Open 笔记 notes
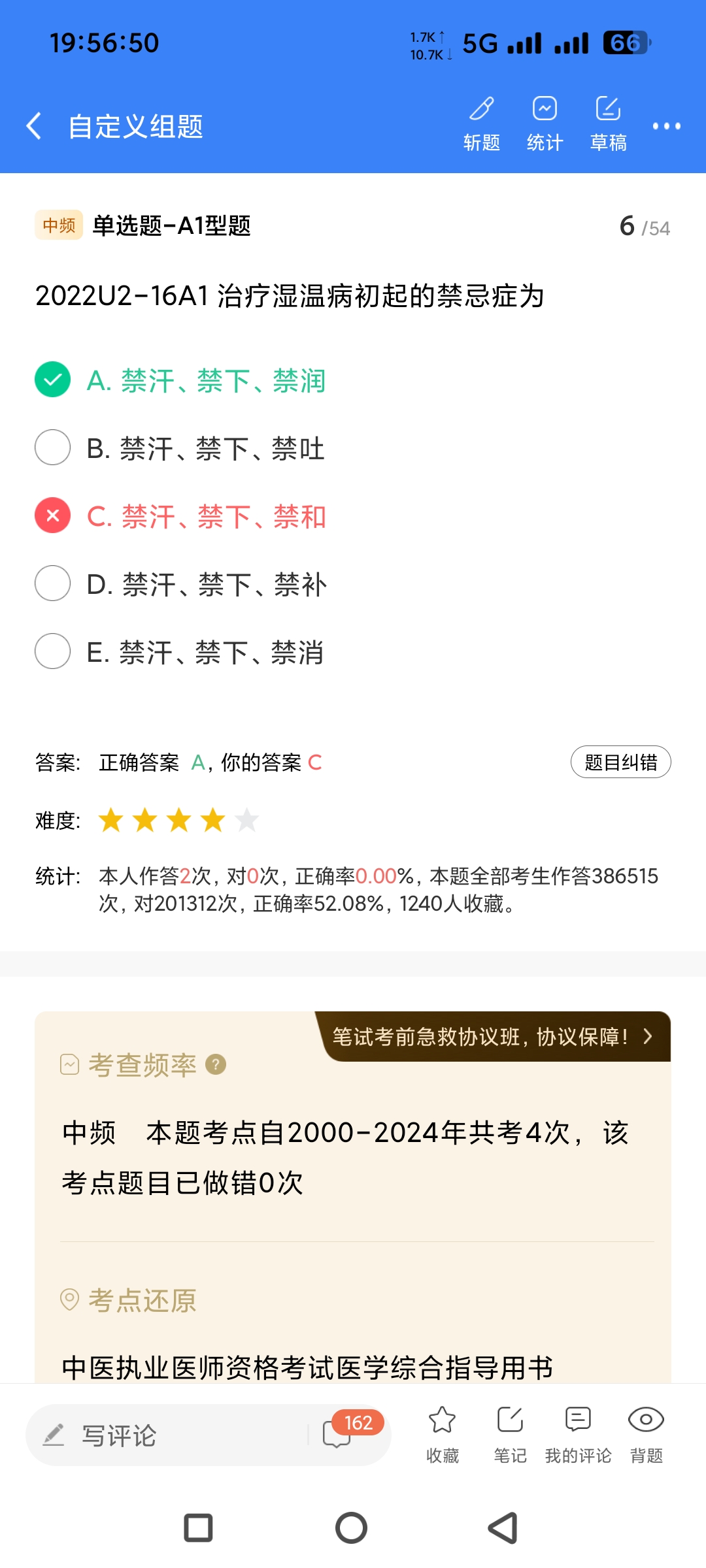 tap(510, 1433)
